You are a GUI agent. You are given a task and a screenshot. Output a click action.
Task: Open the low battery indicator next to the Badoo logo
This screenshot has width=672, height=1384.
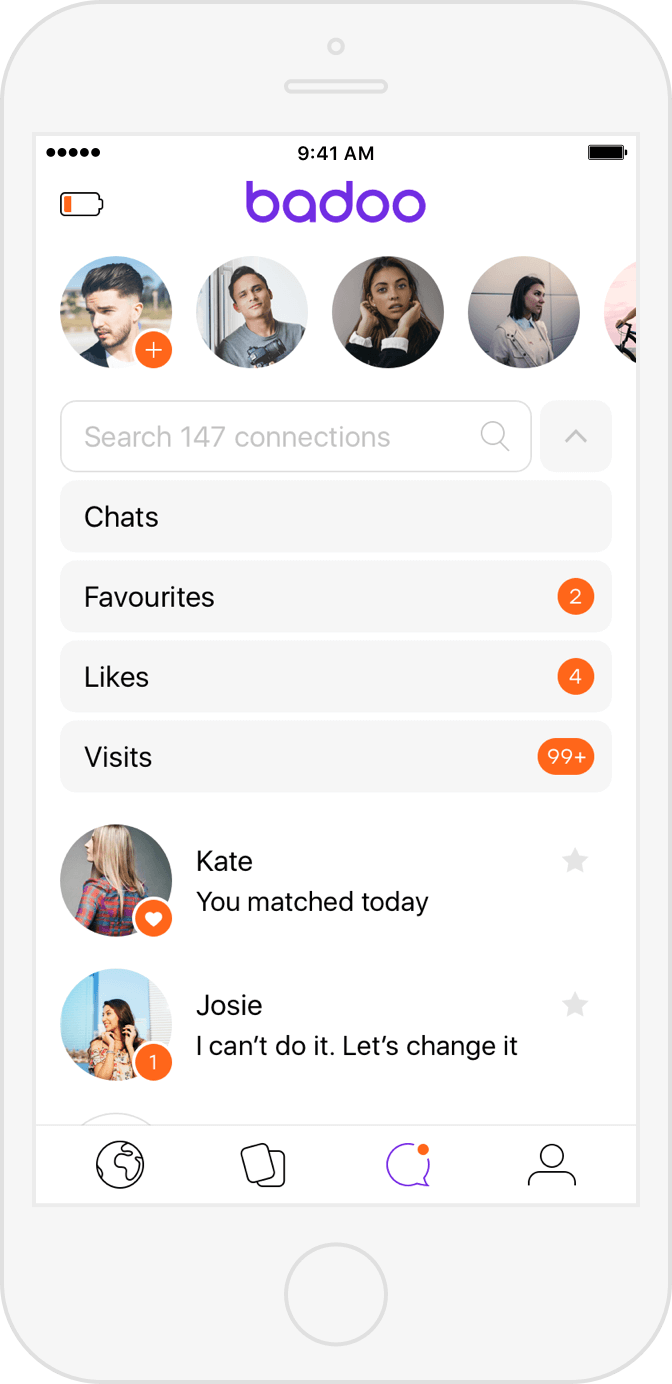(81, 204)
